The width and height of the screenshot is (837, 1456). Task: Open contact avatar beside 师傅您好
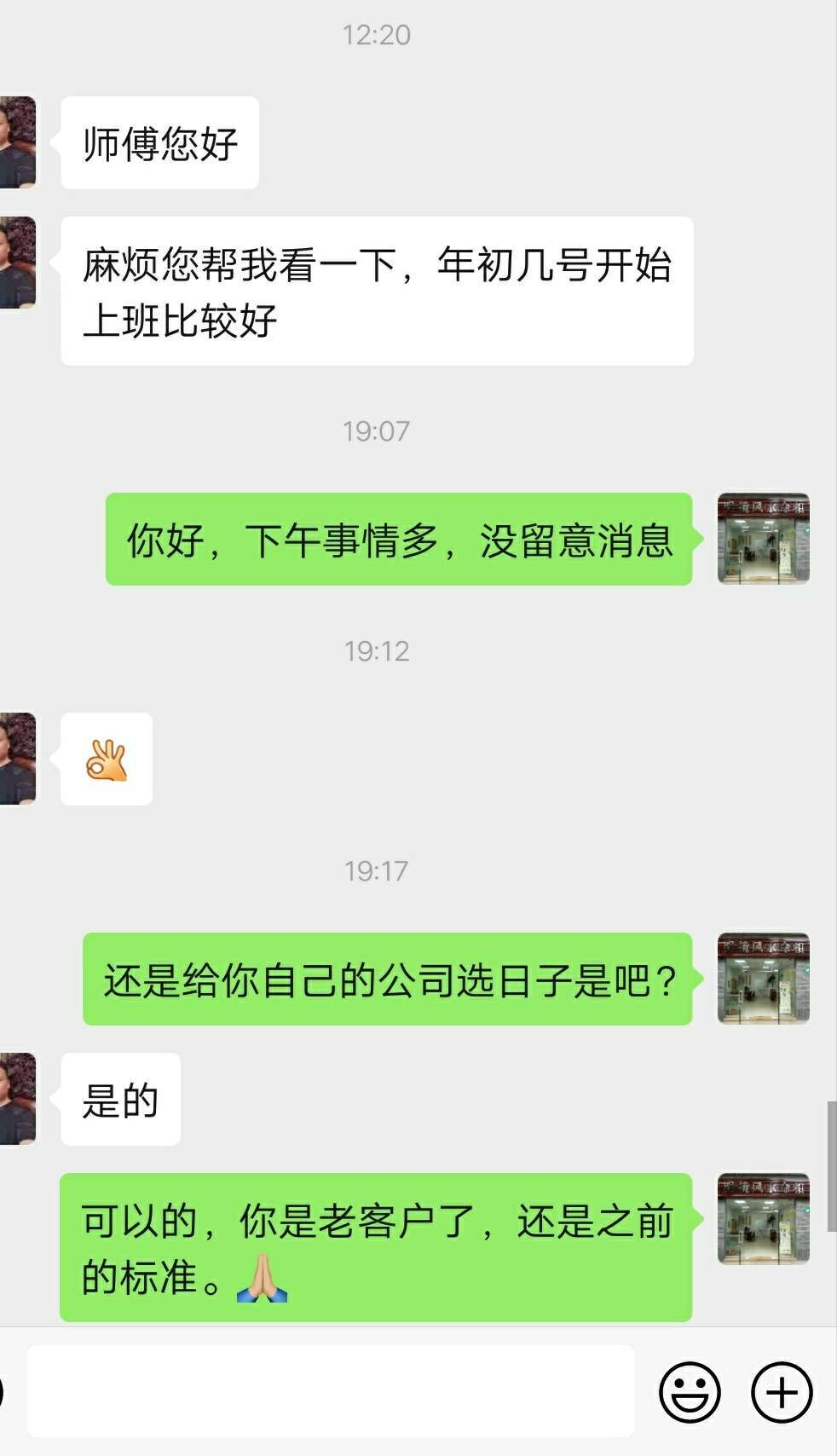[17, 142]
